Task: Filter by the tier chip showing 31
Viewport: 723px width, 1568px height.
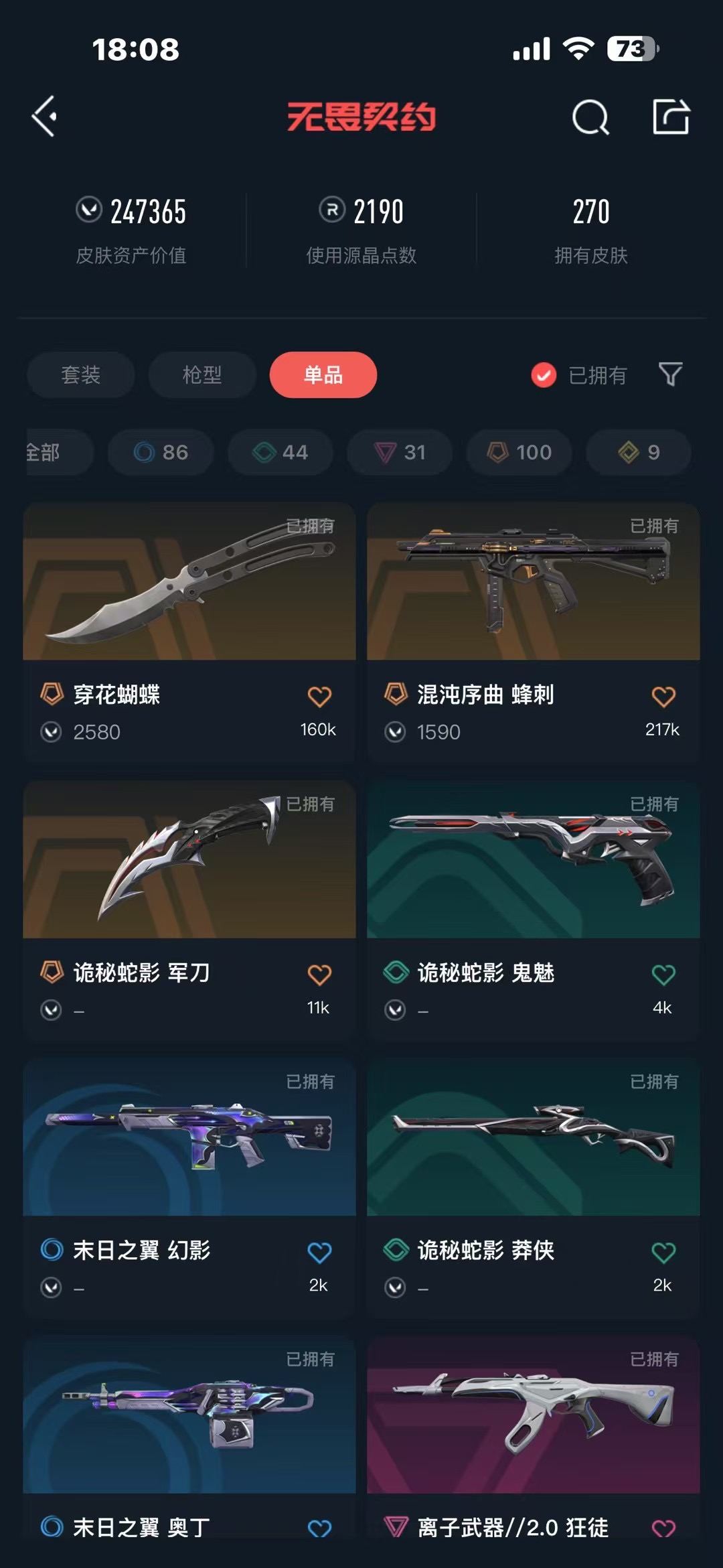Action: tap(400, 452)
